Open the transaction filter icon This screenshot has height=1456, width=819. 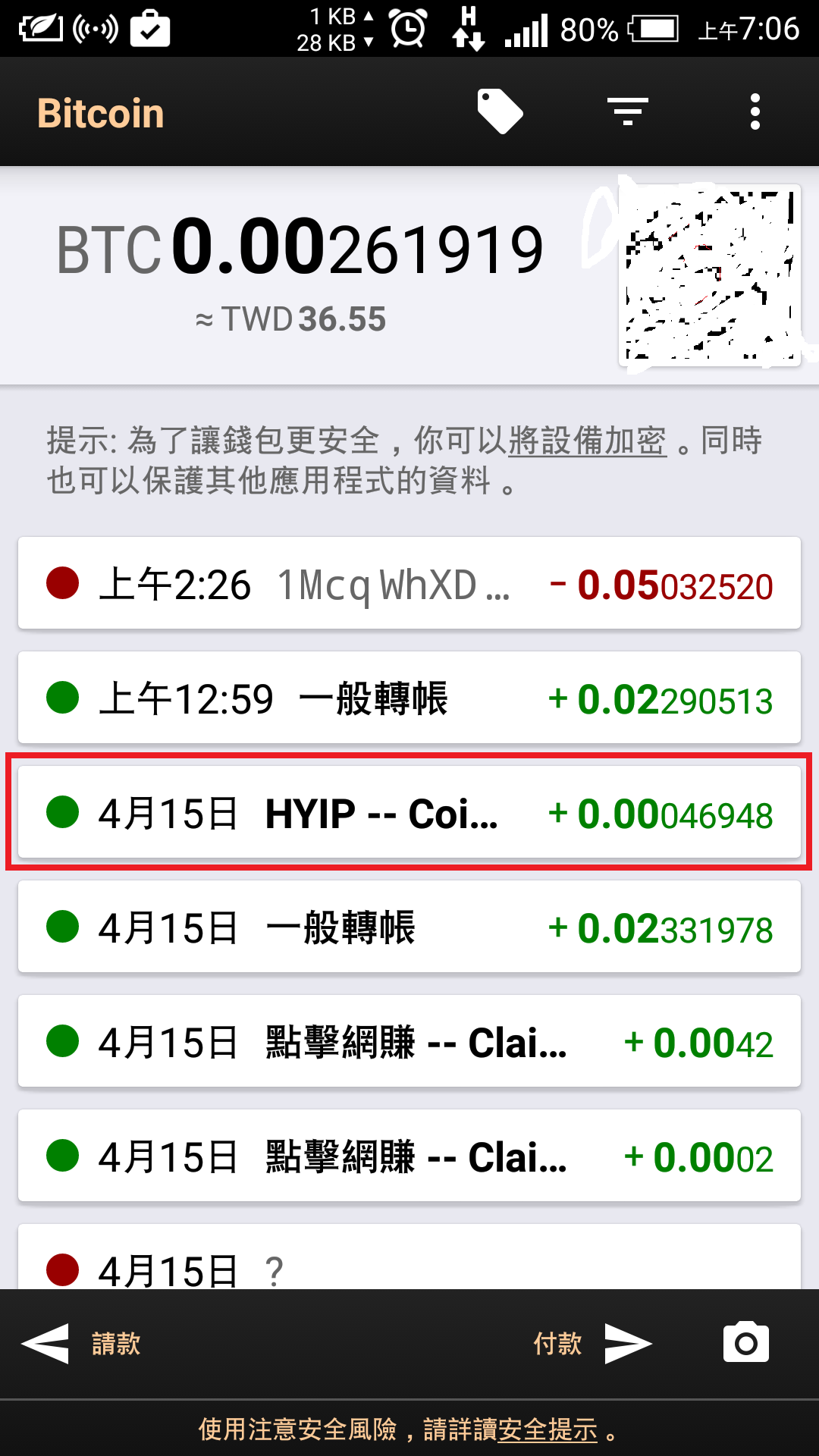[628, 111]
